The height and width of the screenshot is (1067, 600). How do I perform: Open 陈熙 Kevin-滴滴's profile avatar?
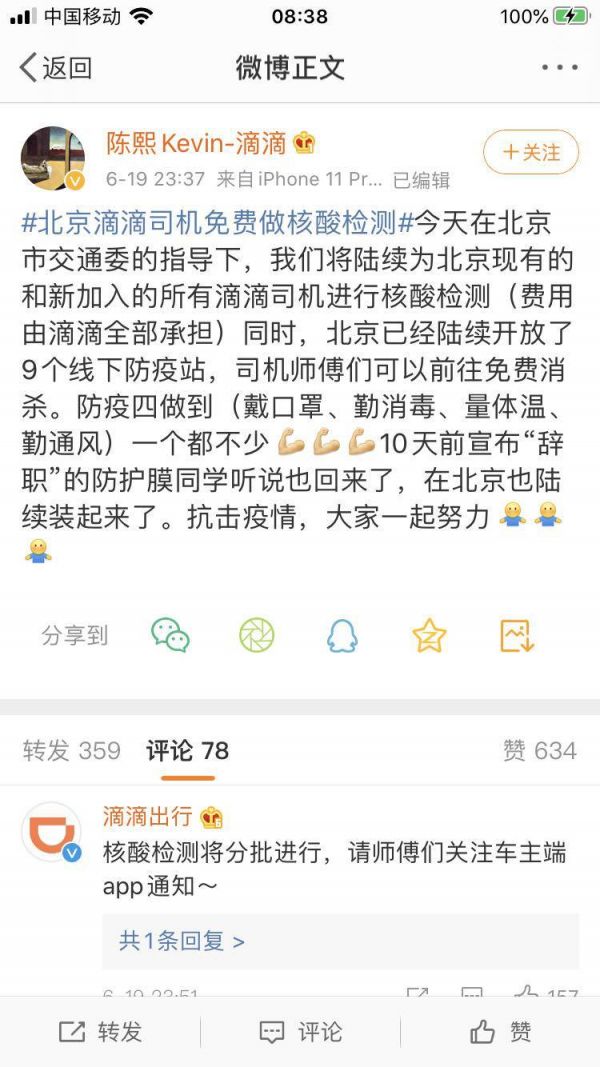coord(53,158)
